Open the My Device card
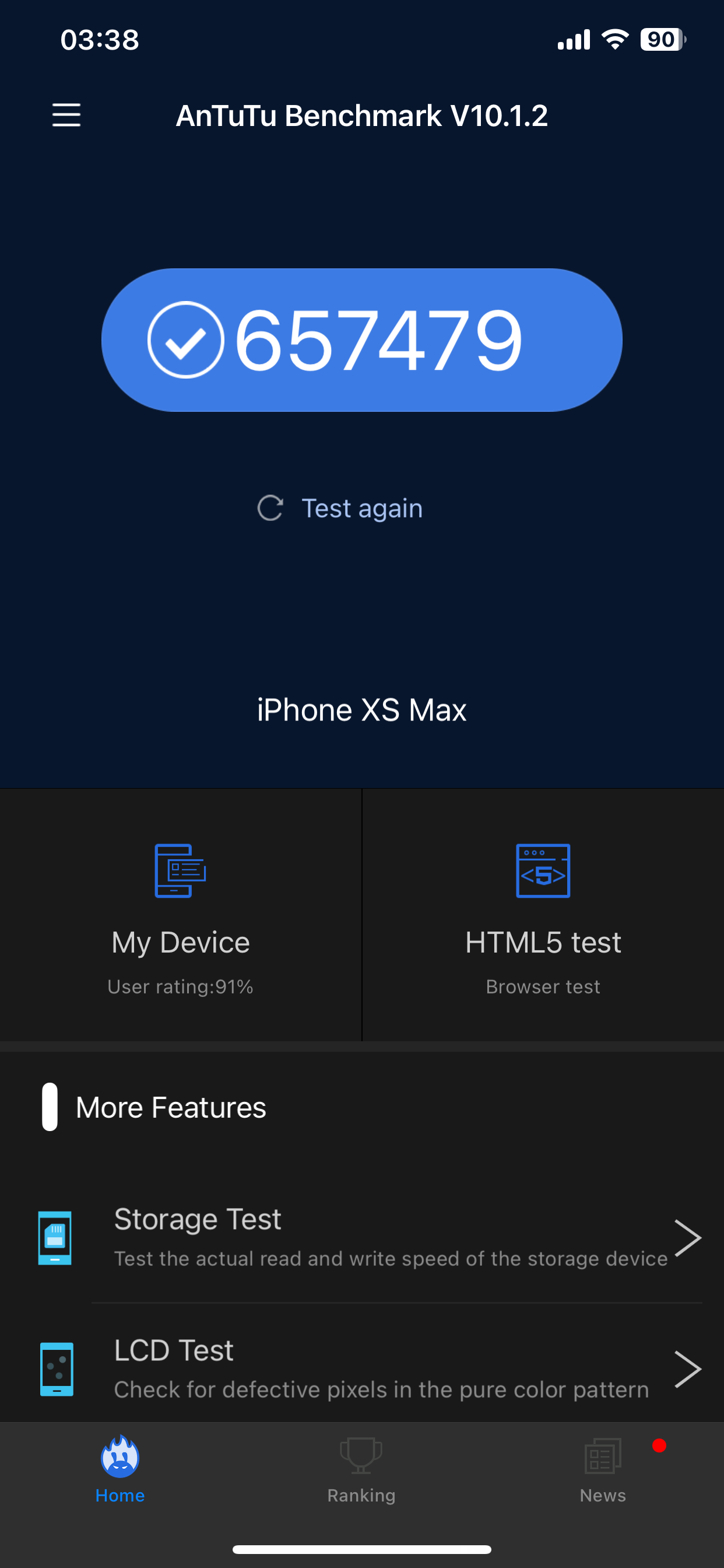The height and width of the screenshot is (1568, 724). [x=181, y=916]
